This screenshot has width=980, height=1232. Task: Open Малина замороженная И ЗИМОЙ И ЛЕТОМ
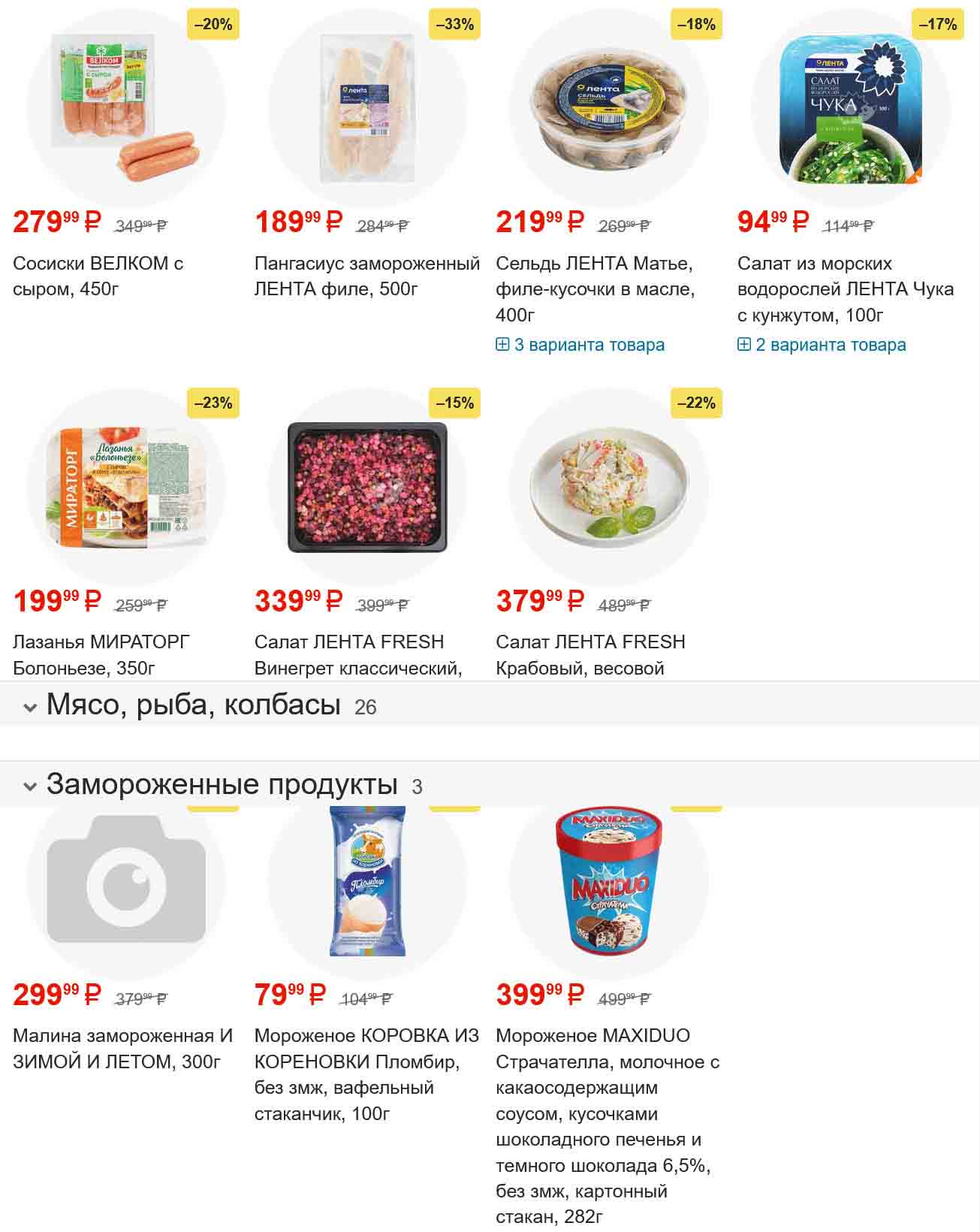[x=122, y=1048]
